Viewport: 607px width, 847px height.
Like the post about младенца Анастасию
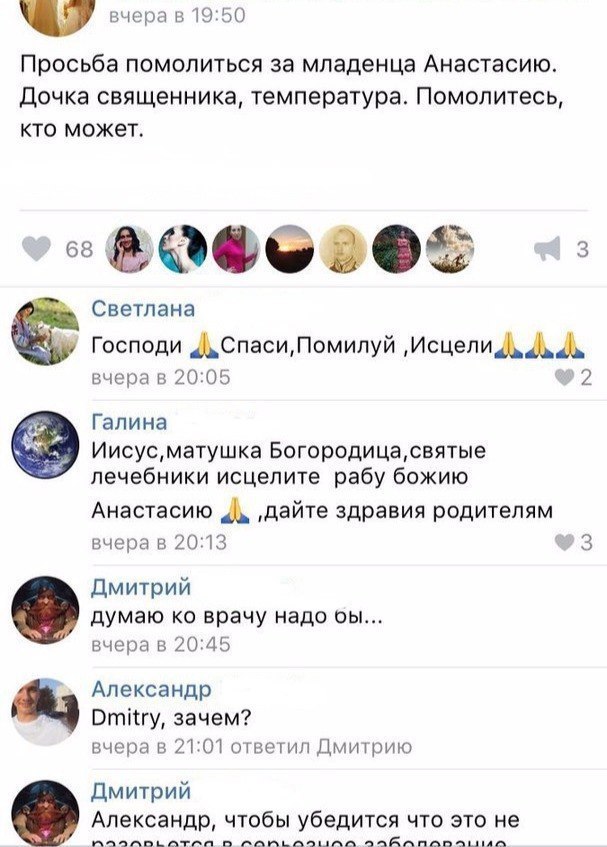point(37,249)
